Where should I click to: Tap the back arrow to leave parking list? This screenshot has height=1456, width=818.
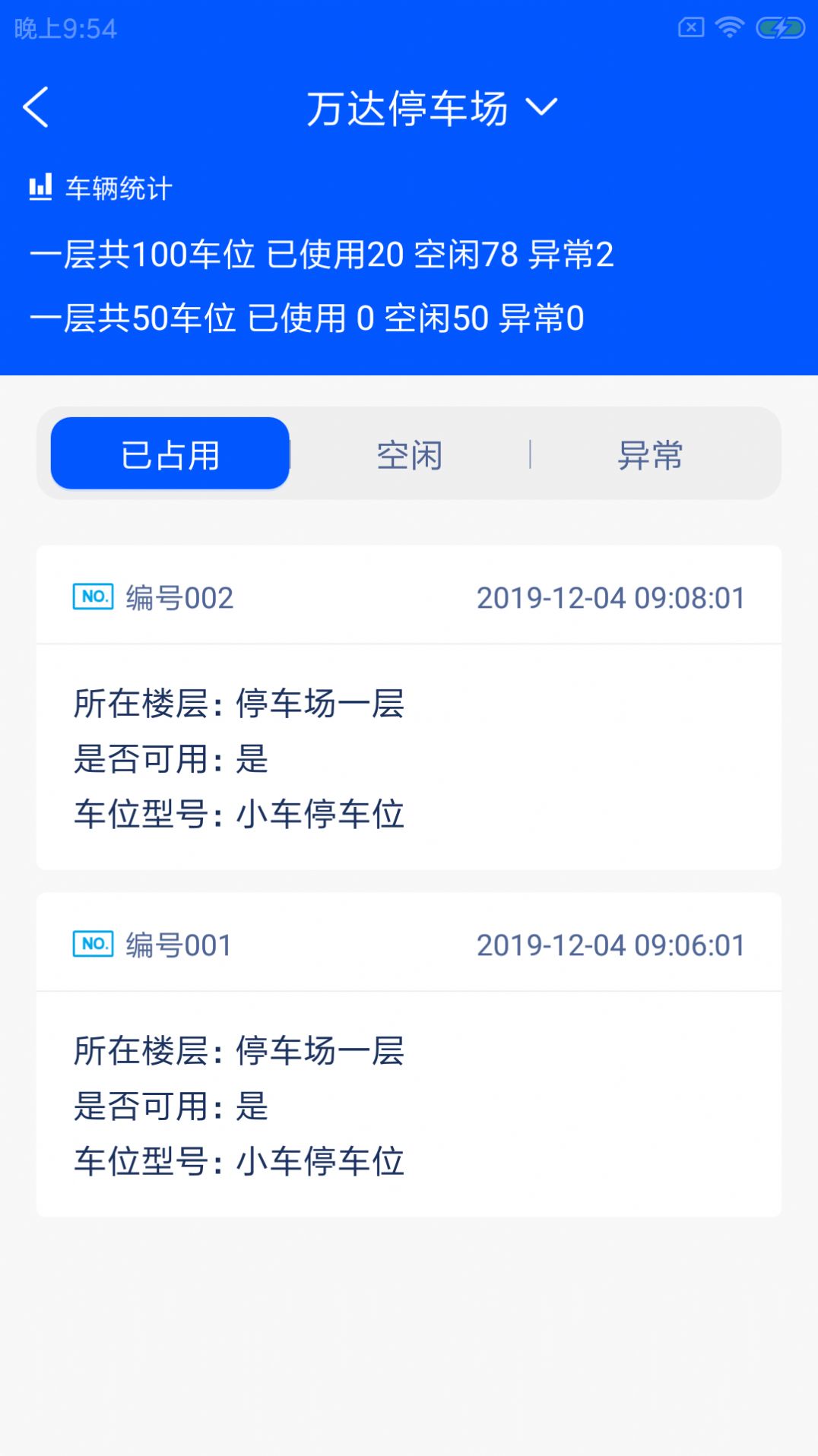(36, 107)
